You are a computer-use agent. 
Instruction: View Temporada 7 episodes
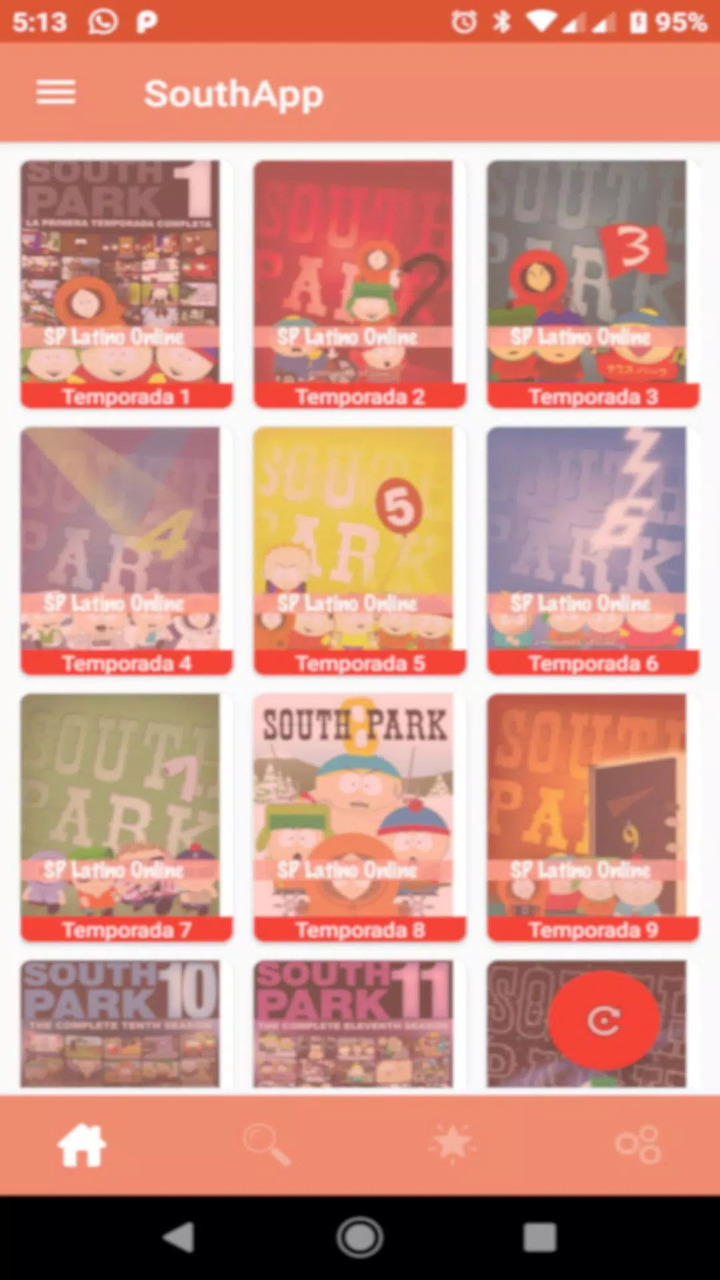126,818
